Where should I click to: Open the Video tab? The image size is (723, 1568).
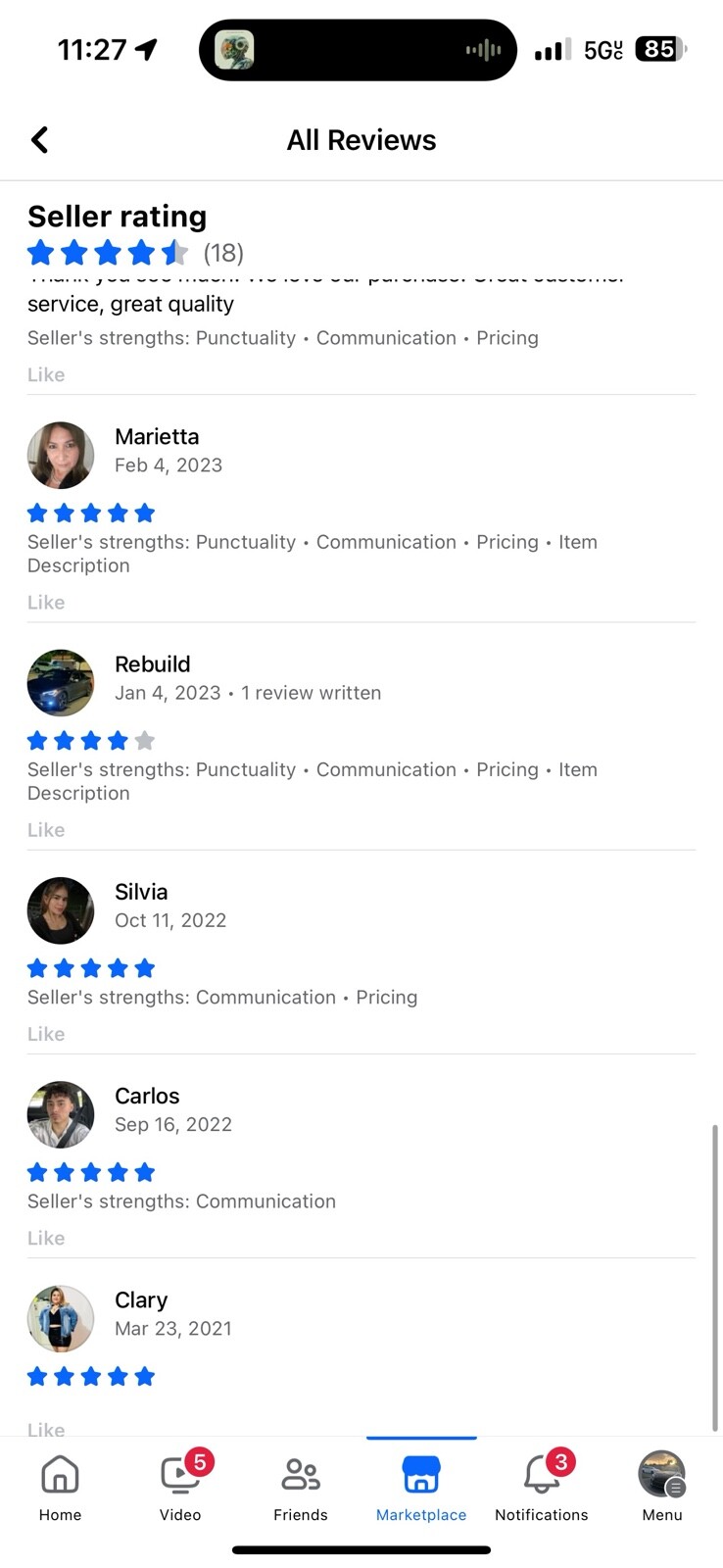pyautogui.click(x=180, y=1486)
